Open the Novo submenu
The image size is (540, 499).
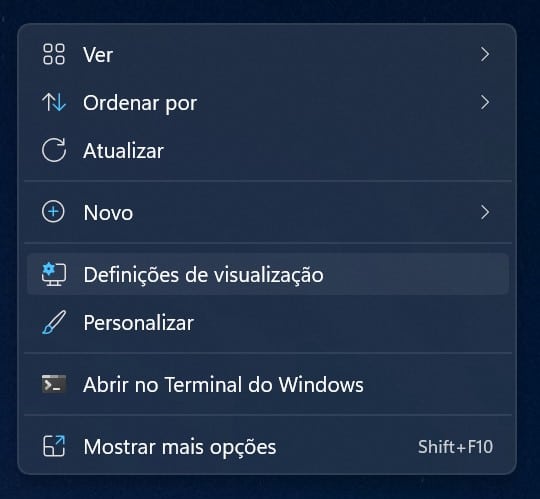268,212
